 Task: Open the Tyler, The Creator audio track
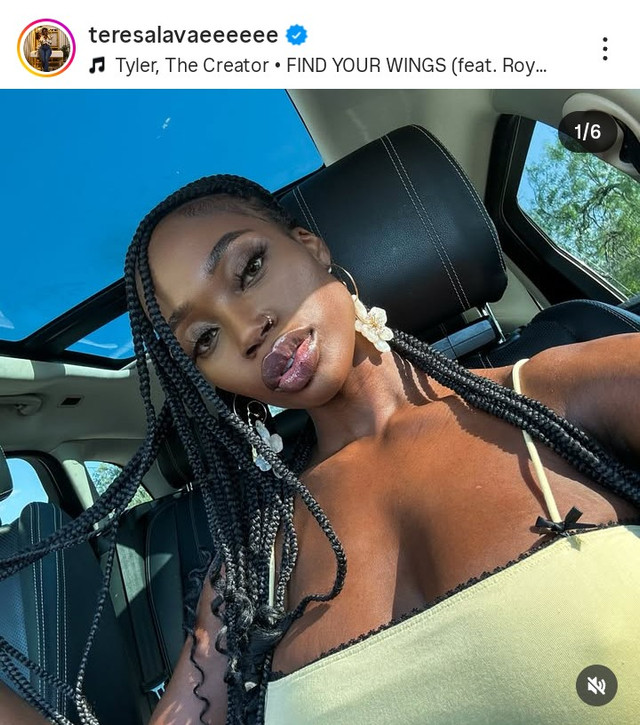[x=330, y=66]
